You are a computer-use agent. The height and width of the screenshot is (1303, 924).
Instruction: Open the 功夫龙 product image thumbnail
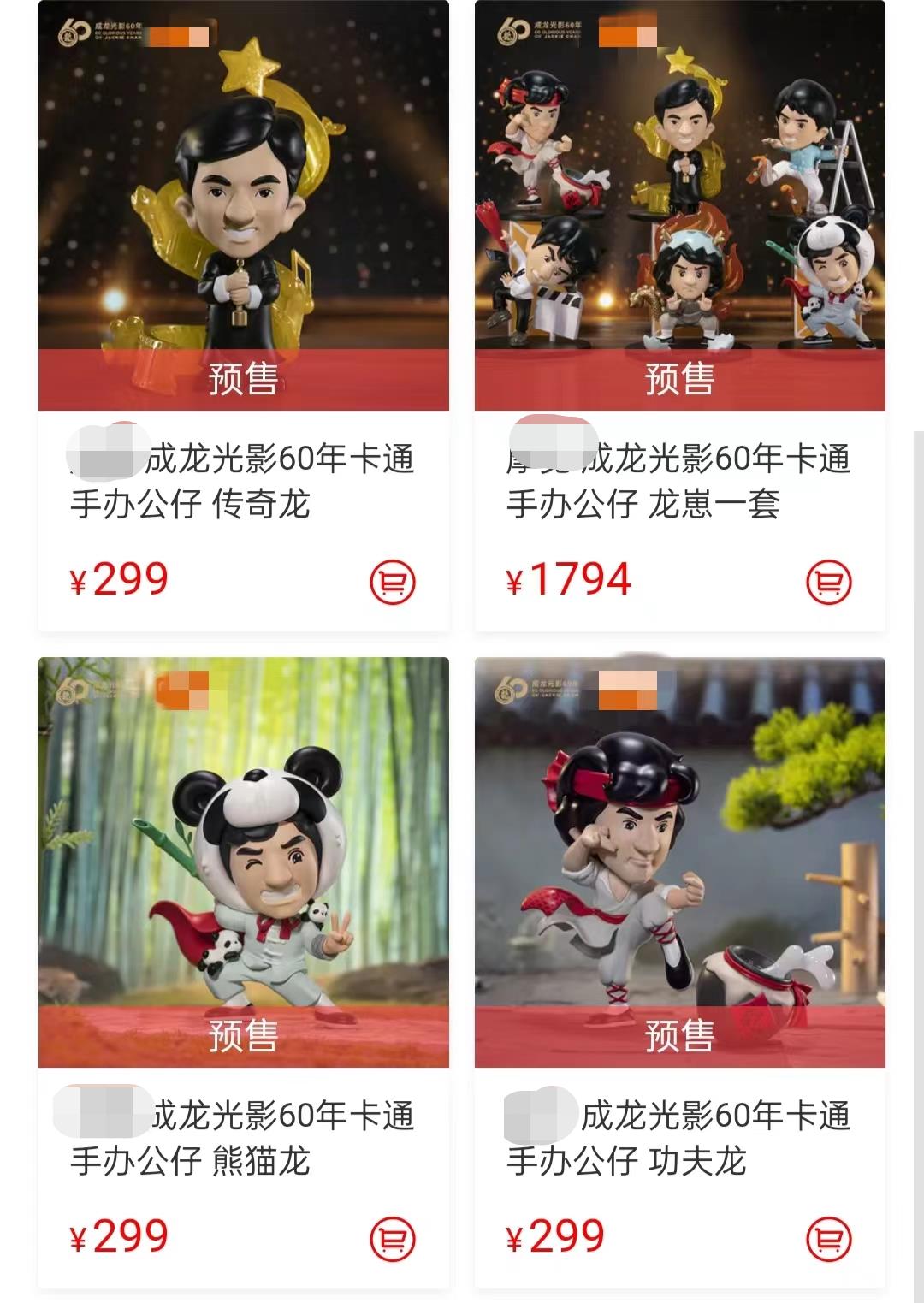680,856
